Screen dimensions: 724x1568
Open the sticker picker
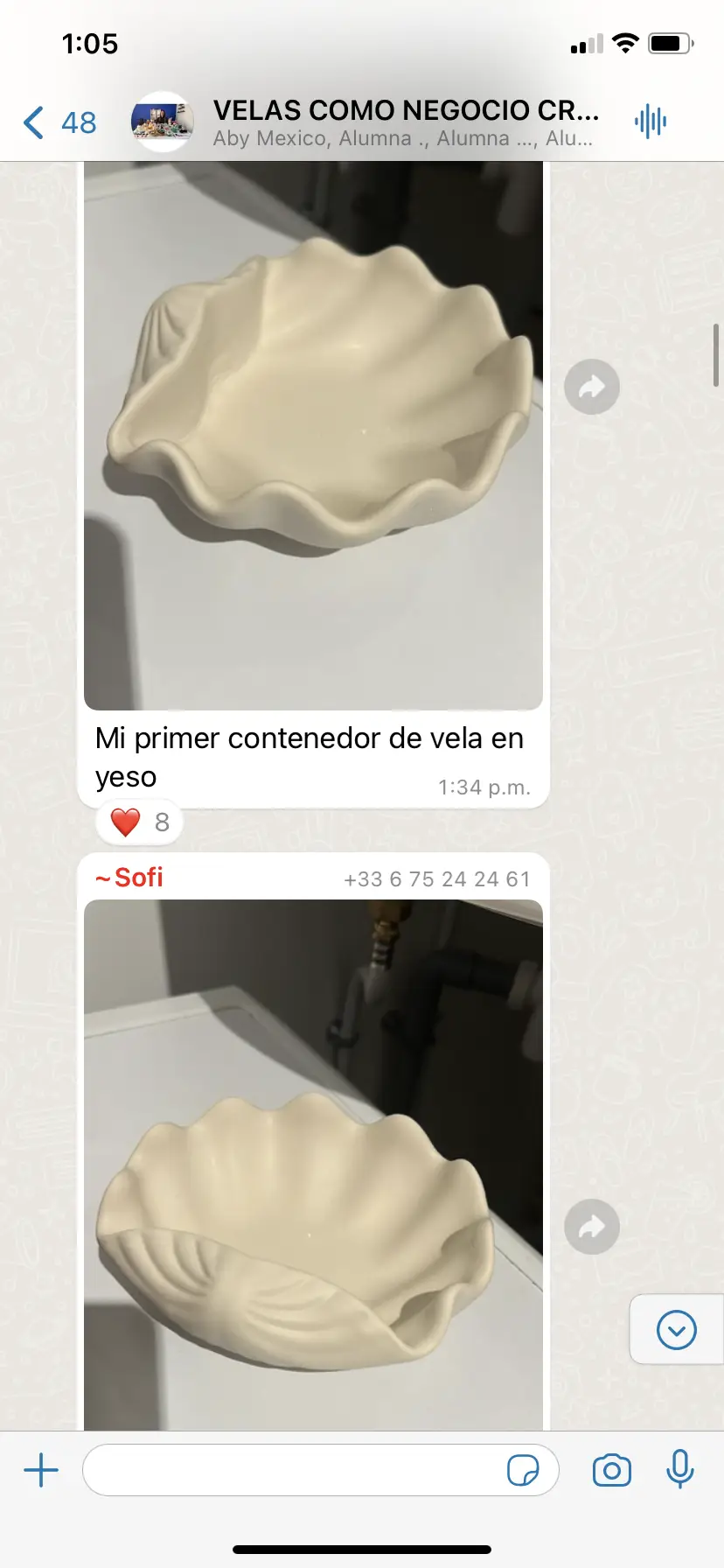pyautogui.click(x=523, y=1470)
